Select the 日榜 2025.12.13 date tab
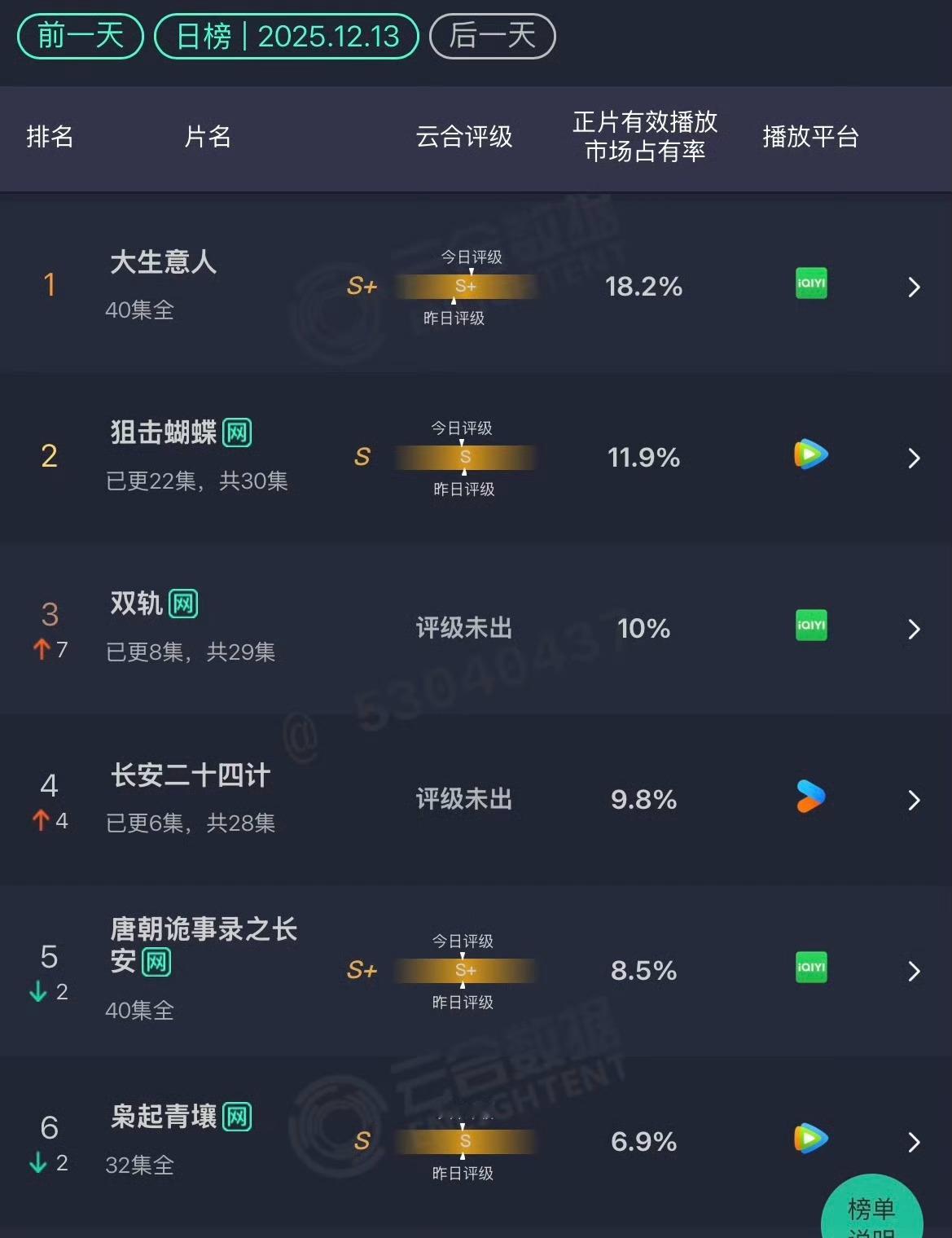 [x=287, y=36]
